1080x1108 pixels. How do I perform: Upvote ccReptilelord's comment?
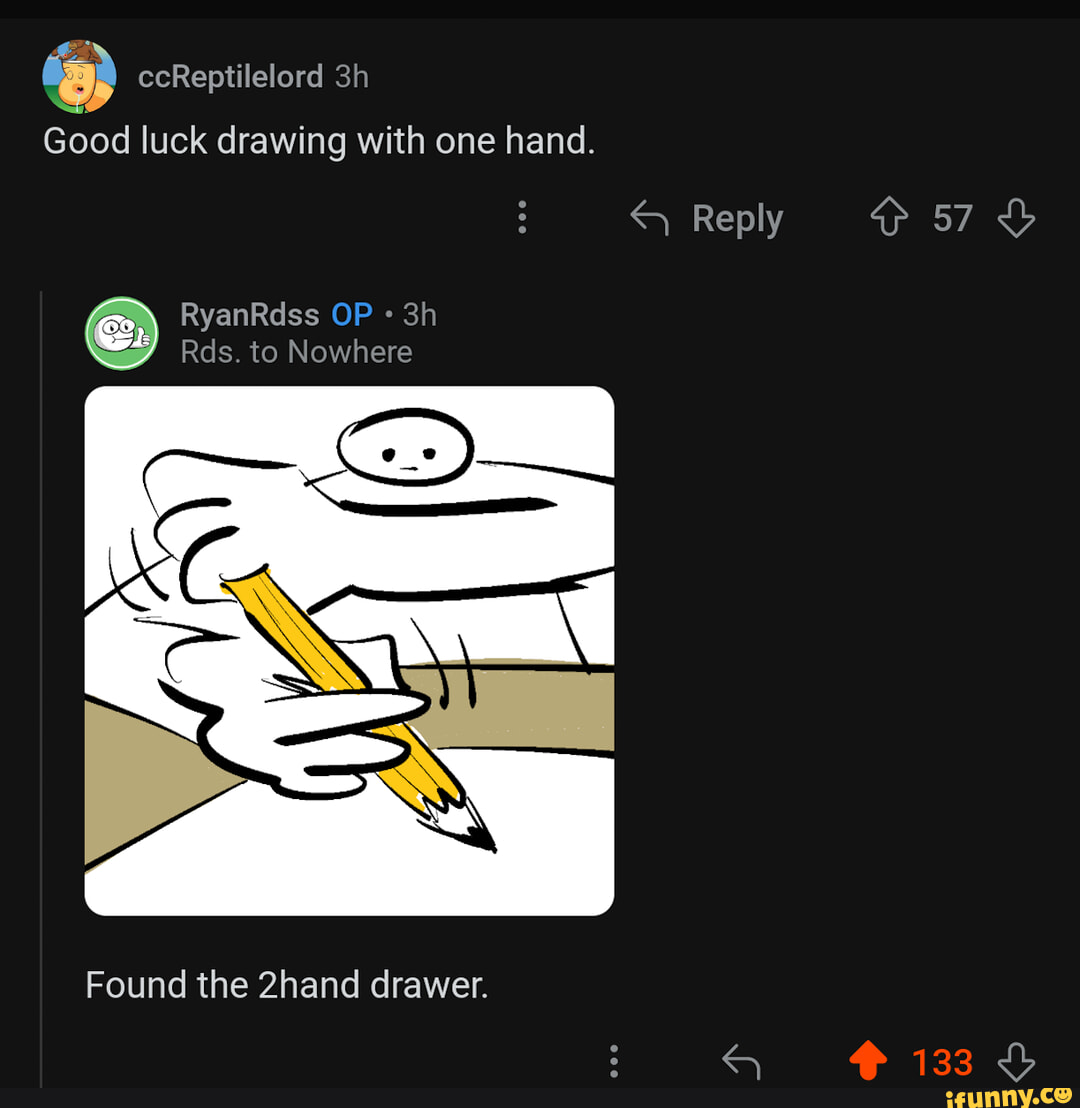pyautogui.click(x=889, y=217)
